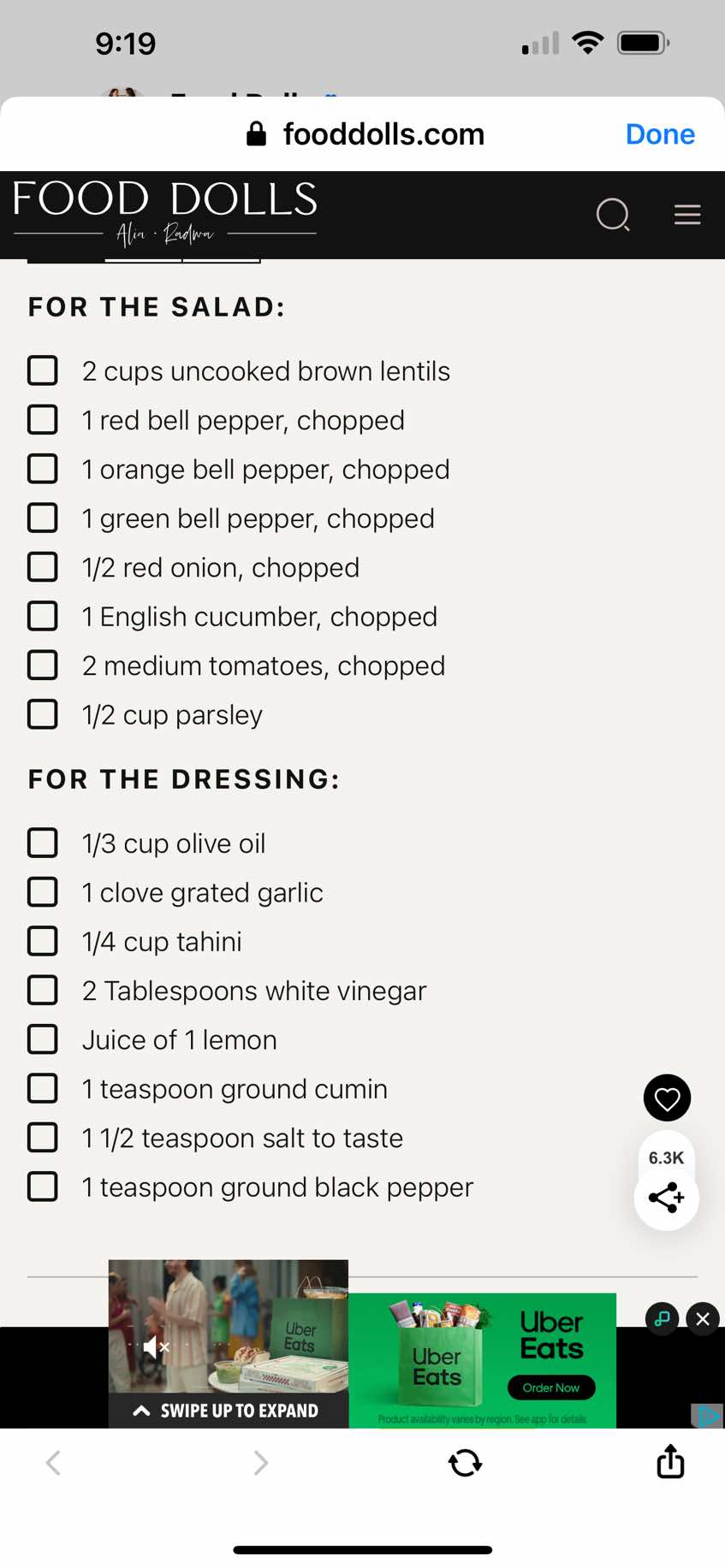Screen dimensions: 725x1568
Task: Tick the English cucumber checkbox
Action: click(x=43, y=615)
